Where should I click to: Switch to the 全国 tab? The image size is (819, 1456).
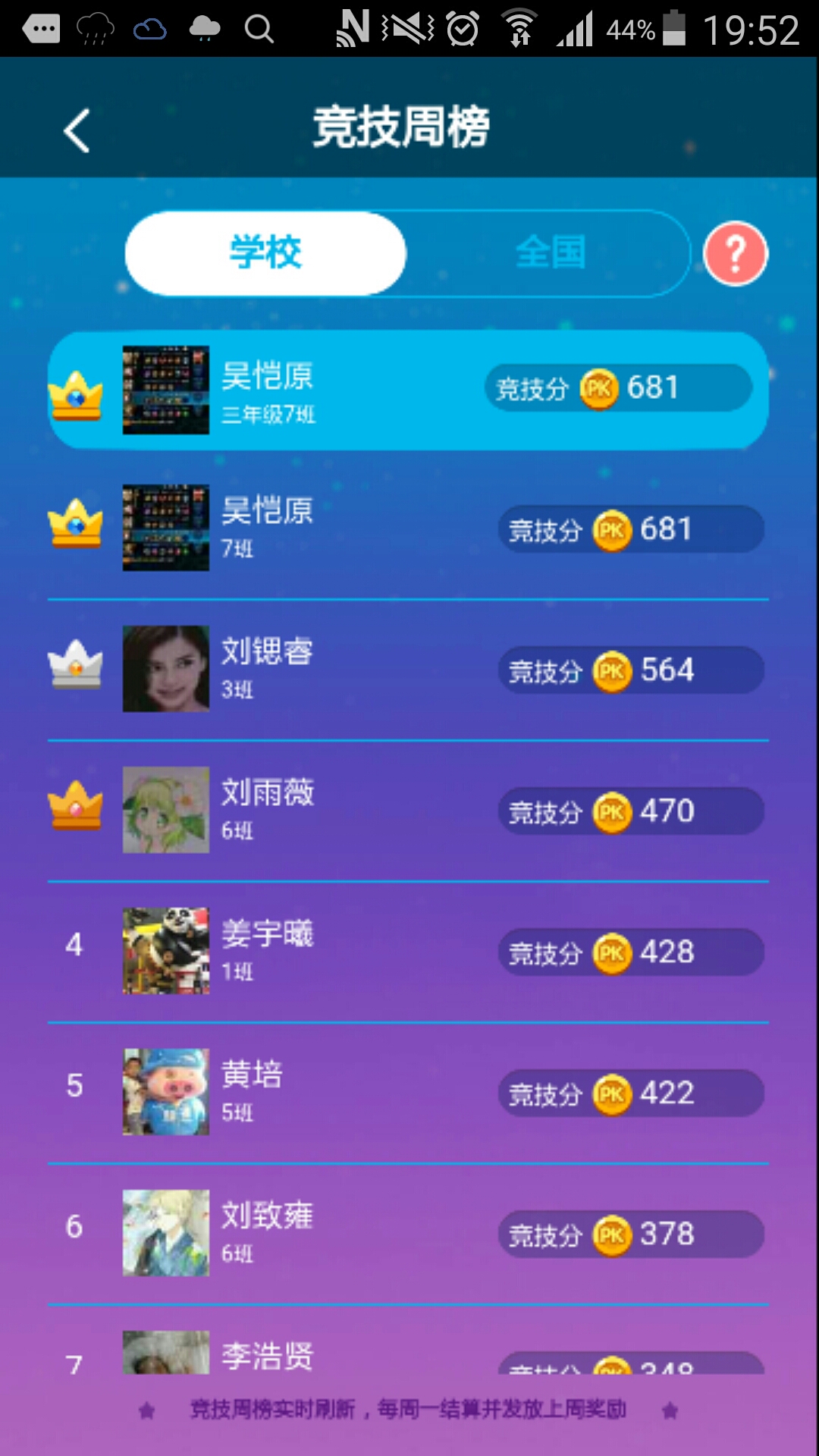[x=551, y=253]
